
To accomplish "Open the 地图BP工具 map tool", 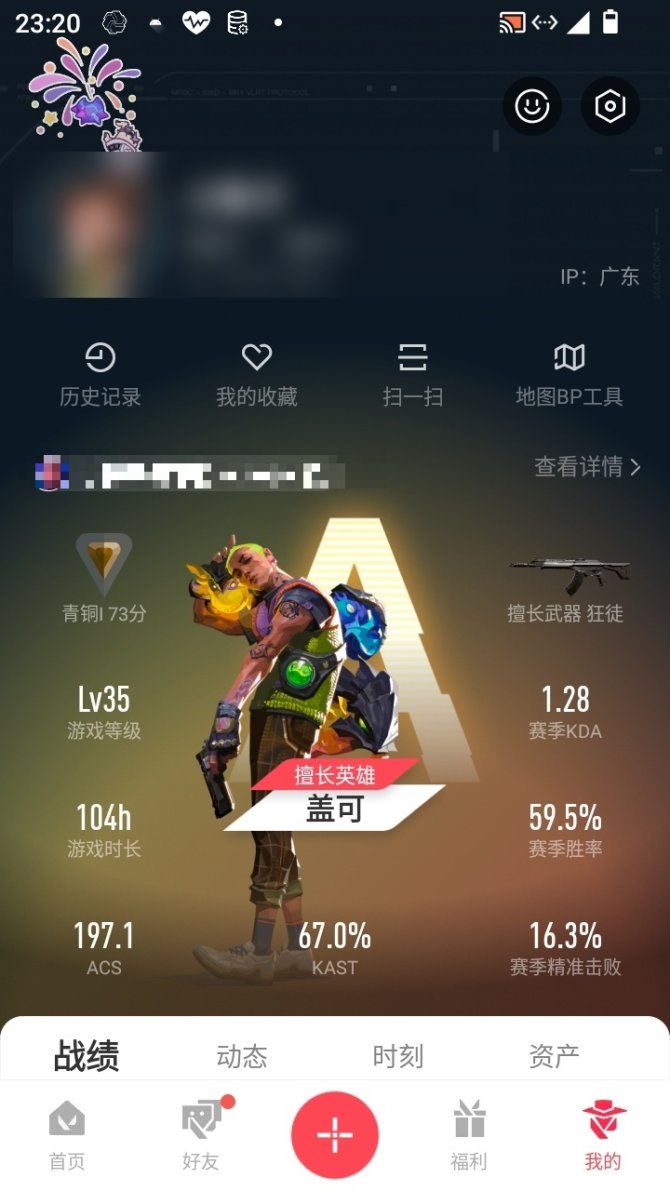I will tap(569, 374).
